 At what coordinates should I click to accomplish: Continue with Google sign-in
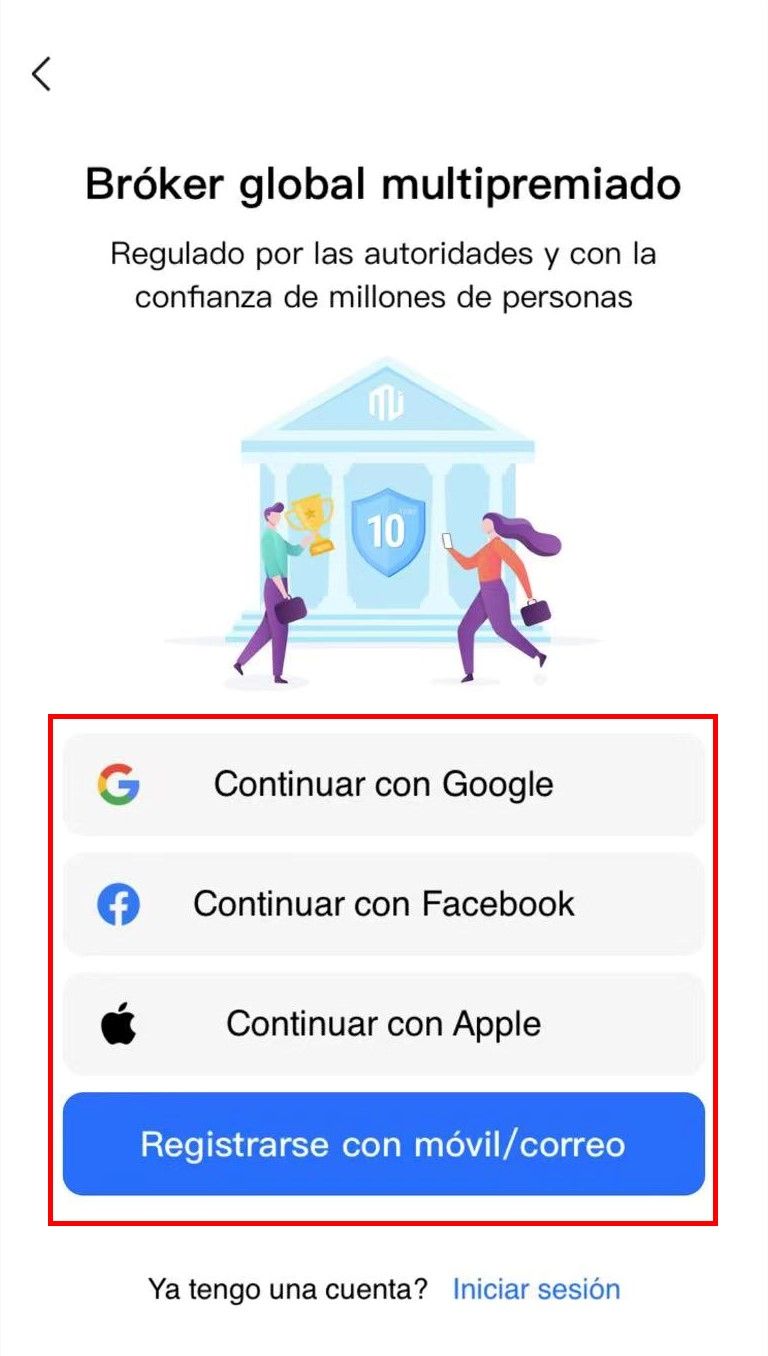click(384, 784)
